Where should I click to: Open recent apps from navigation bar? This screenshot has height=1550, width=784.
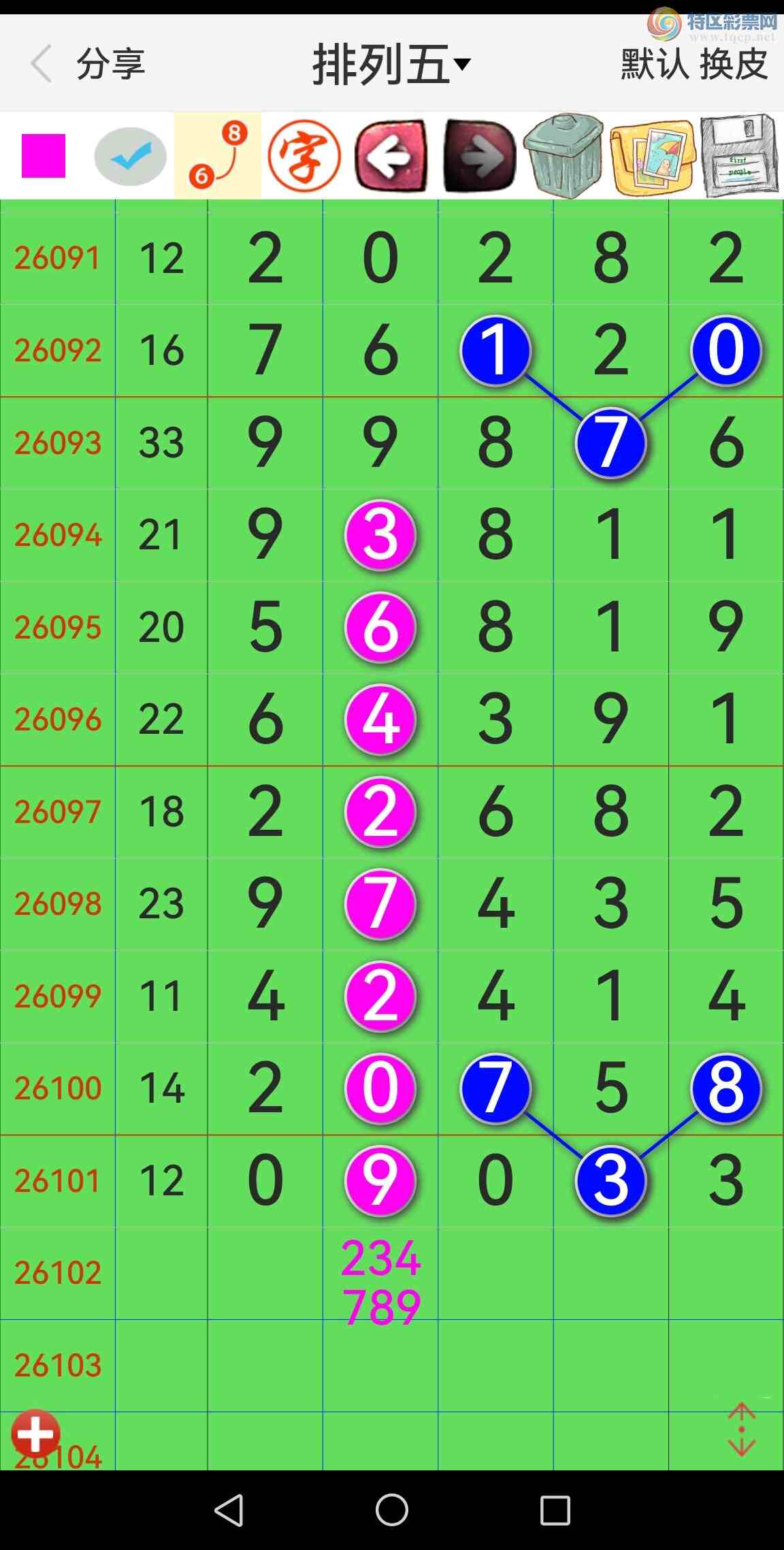(555, 1510)
